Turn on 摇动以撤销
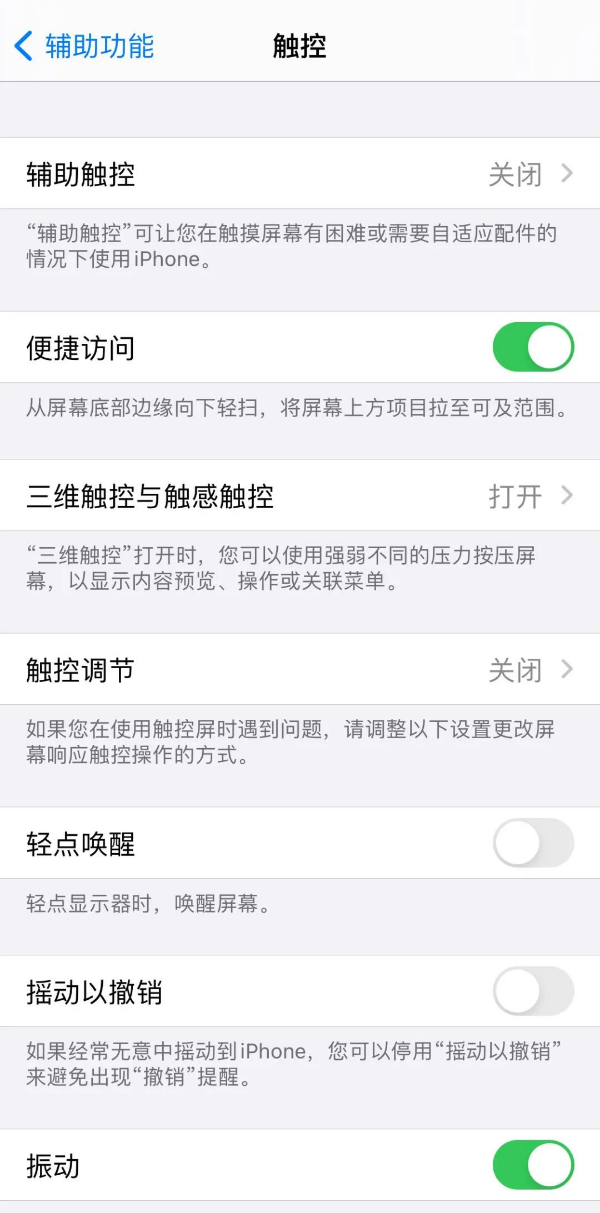Image resolution: width=600 pixels, height=1213 pixels. pos(533,991)
